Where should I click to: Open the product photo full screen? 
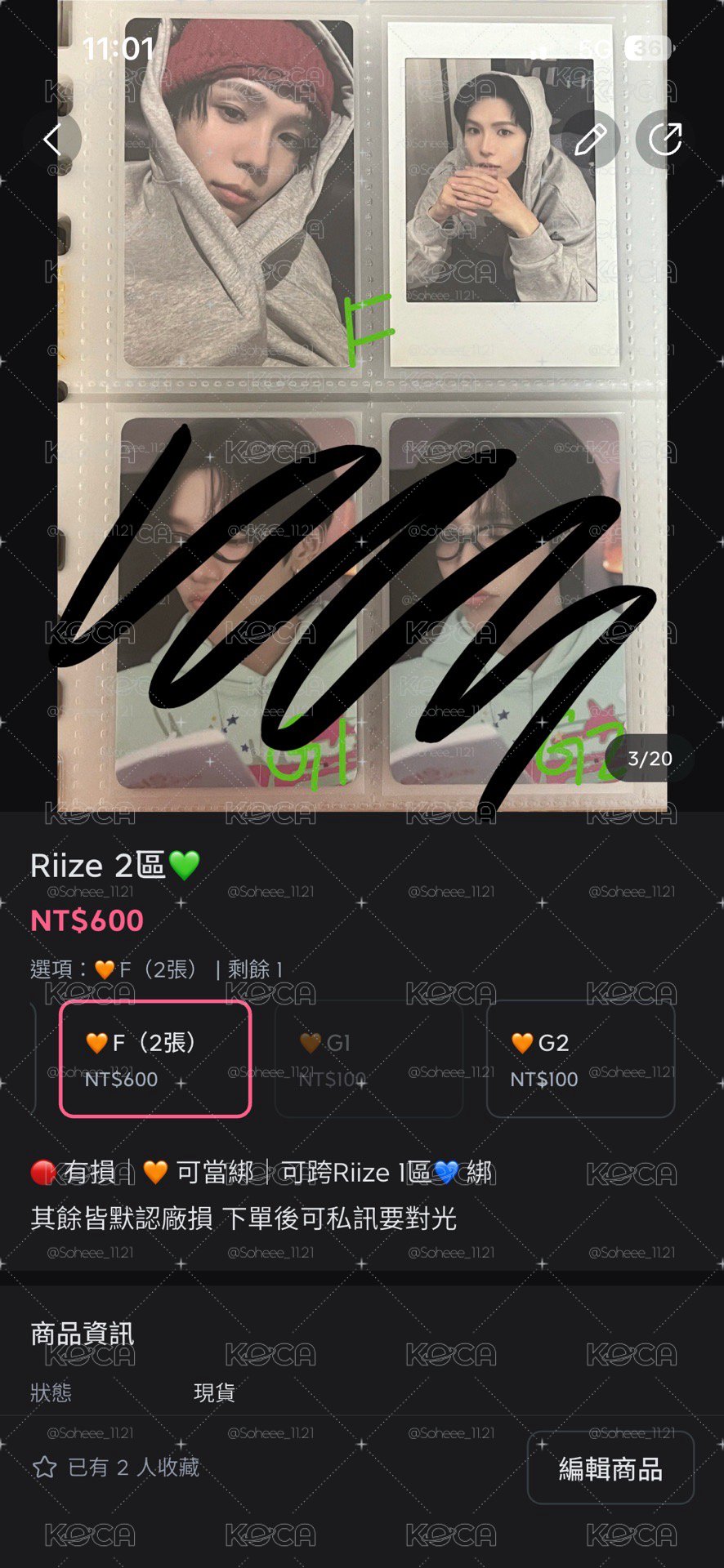pos(362,406)
